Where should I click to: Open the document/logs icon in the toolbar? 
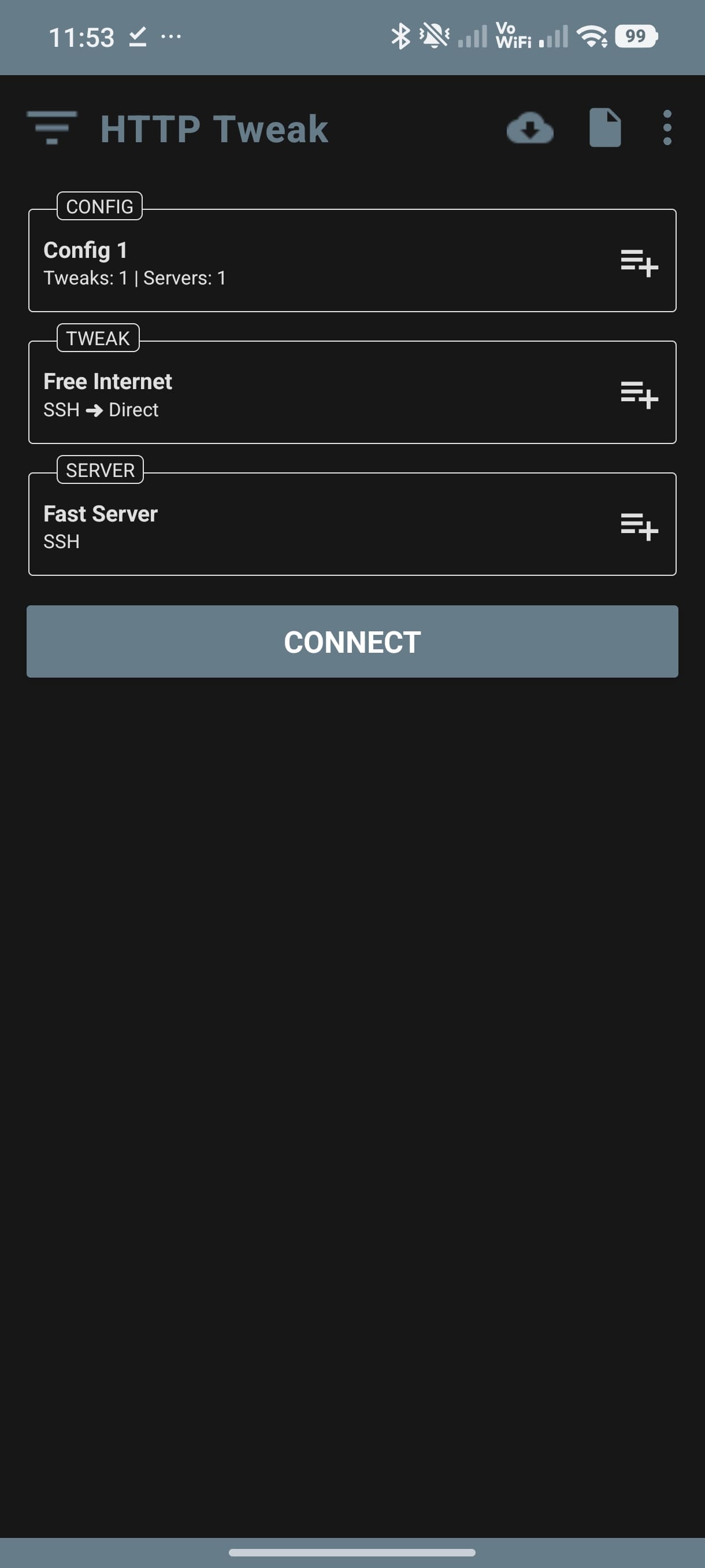(x=605, y=128)
